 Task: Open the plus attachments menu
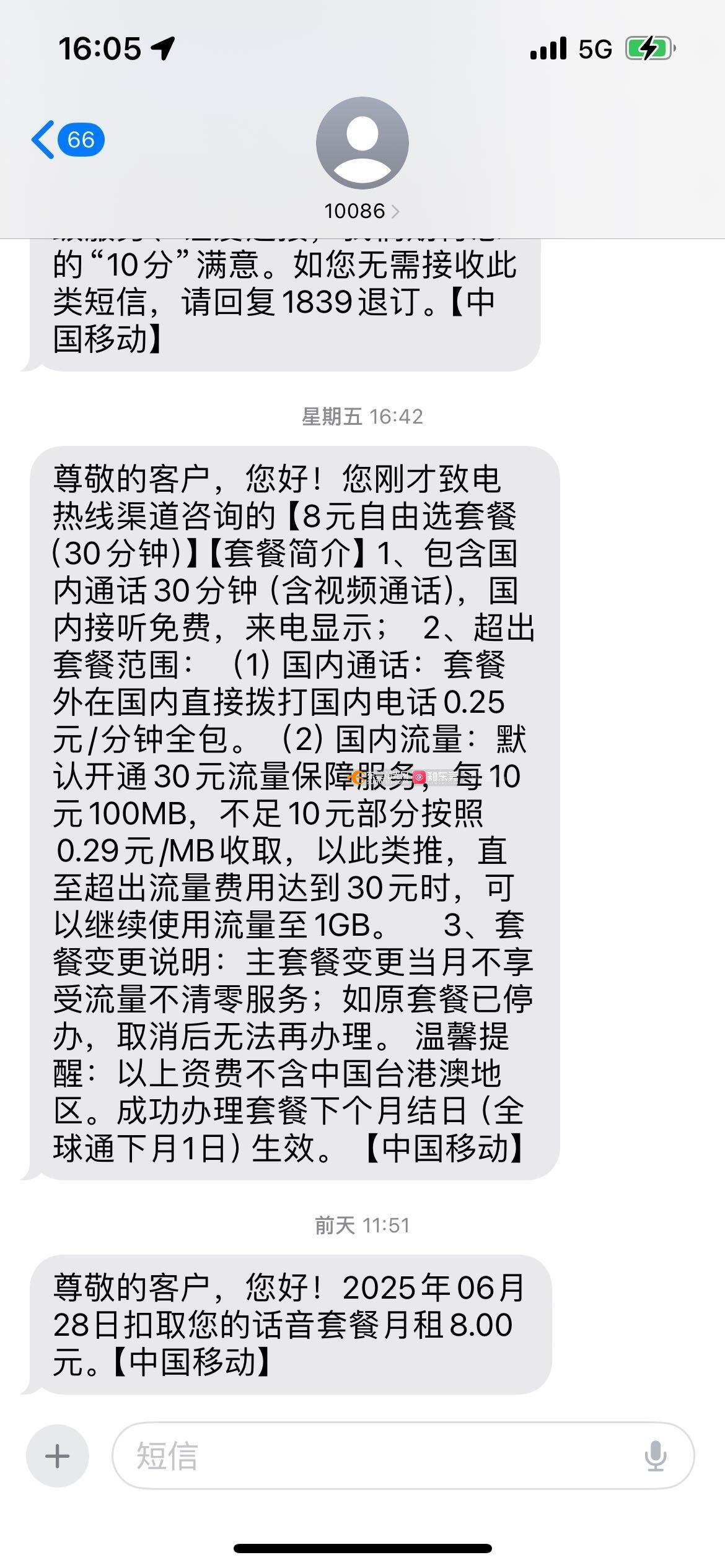57,1455
